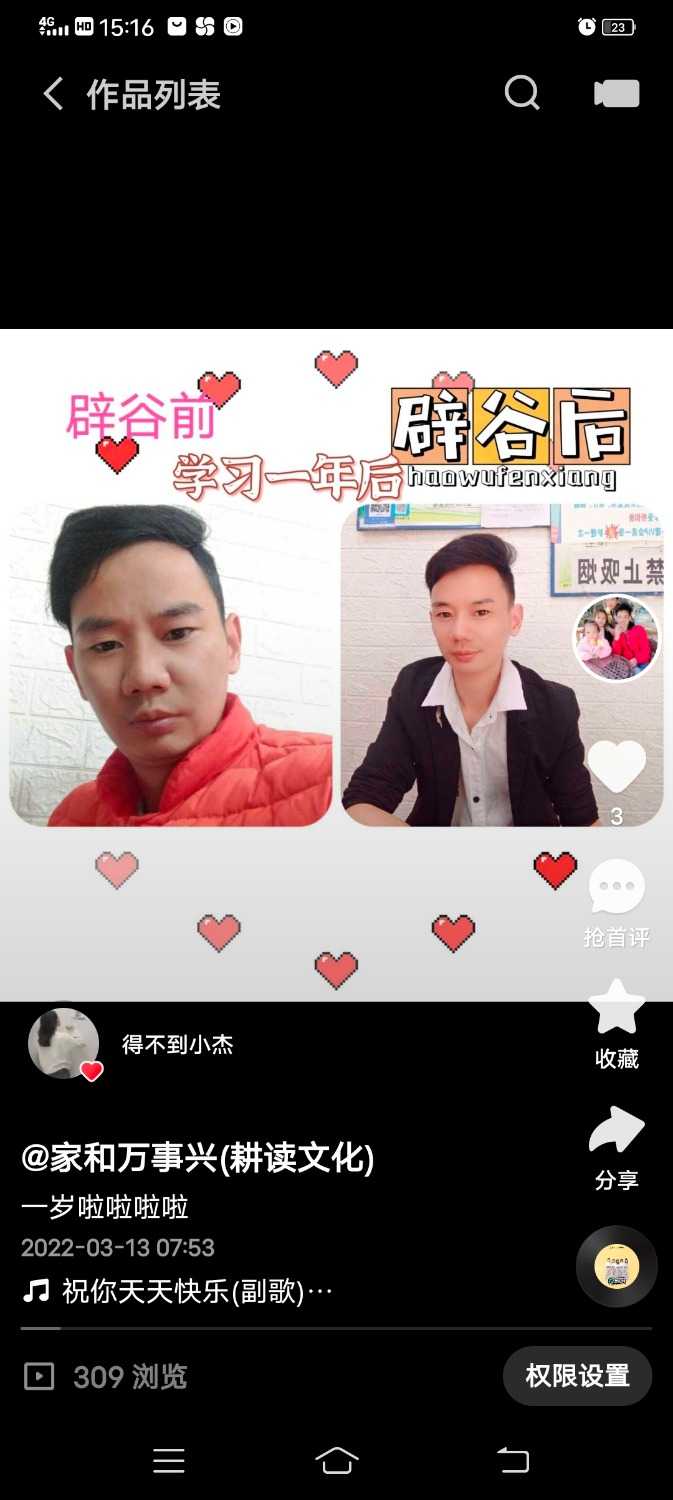Open 得不到小杰's avatar

[64, 1043]
